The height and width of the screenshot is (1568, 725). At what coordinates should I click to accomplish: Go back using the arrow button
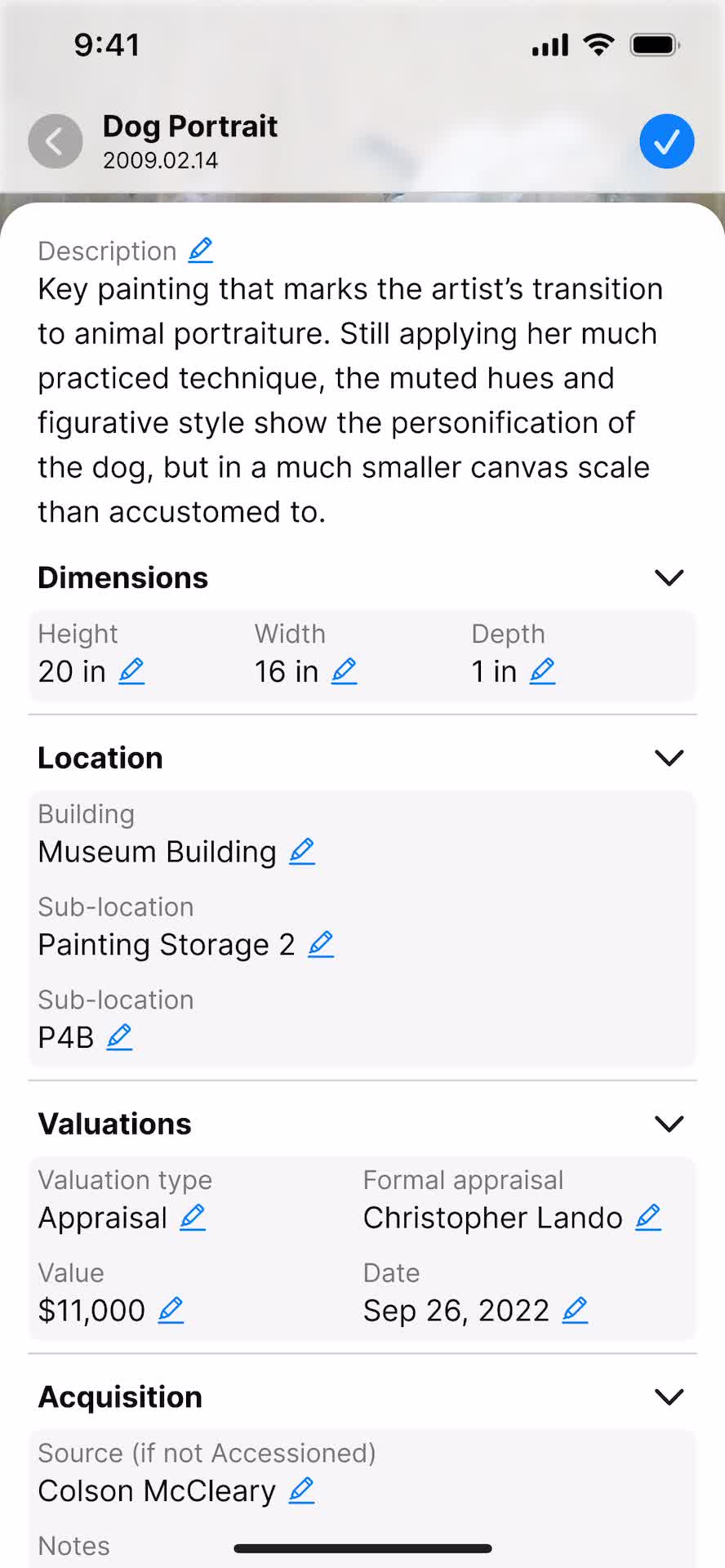pyautogui.click(x=55, y=141)
